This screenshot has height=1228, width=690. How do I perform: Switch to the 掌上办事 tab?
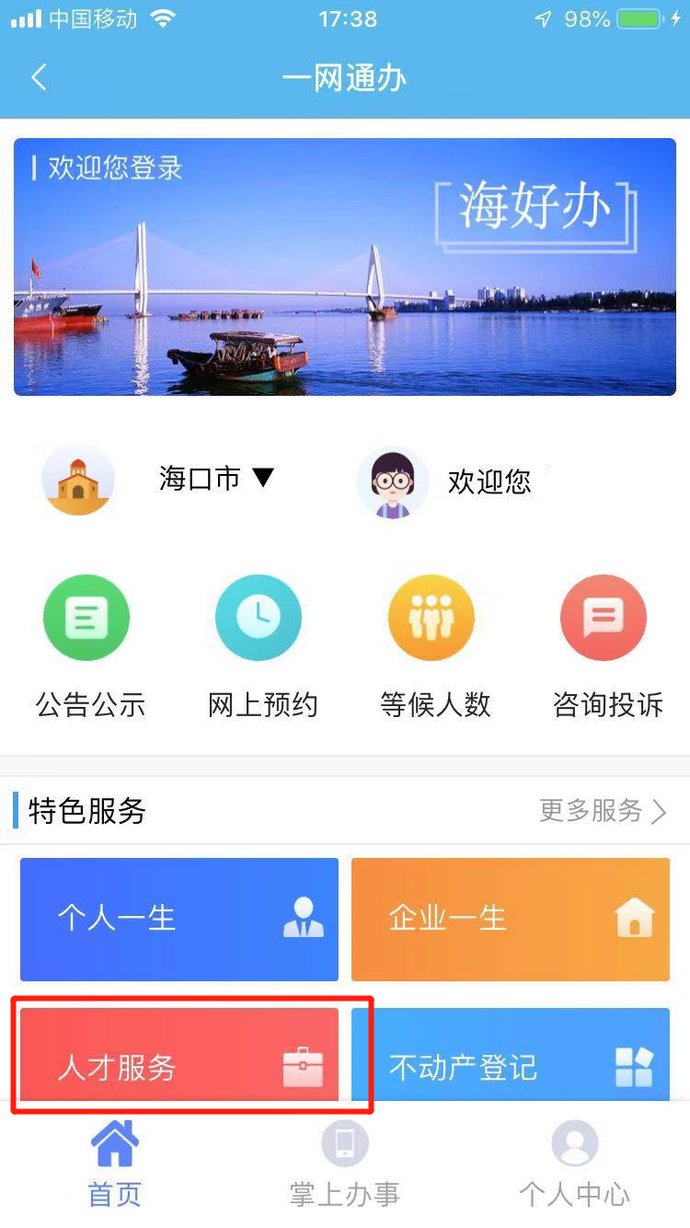(345, 1165)
